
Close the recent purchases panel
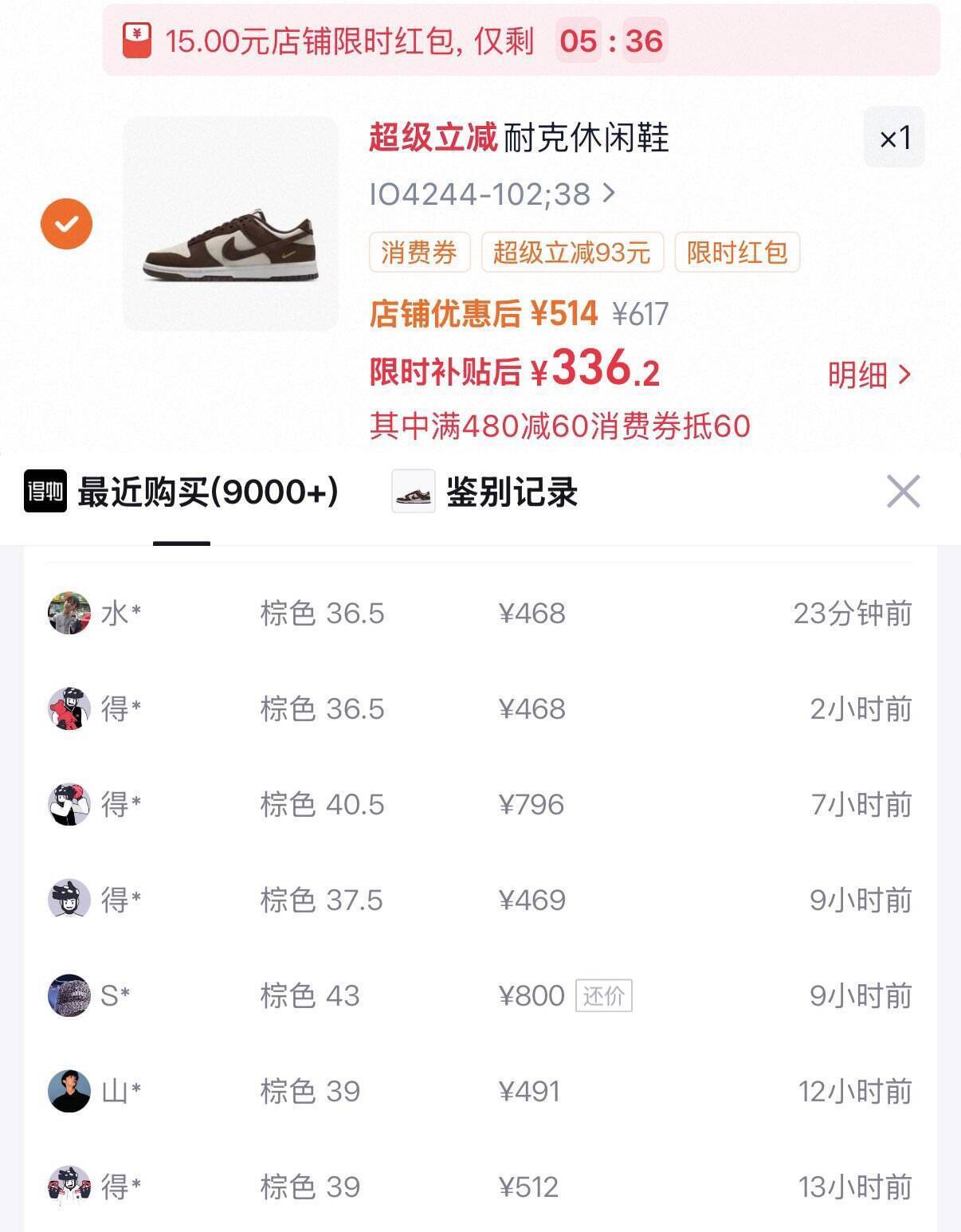click(903, 491)
